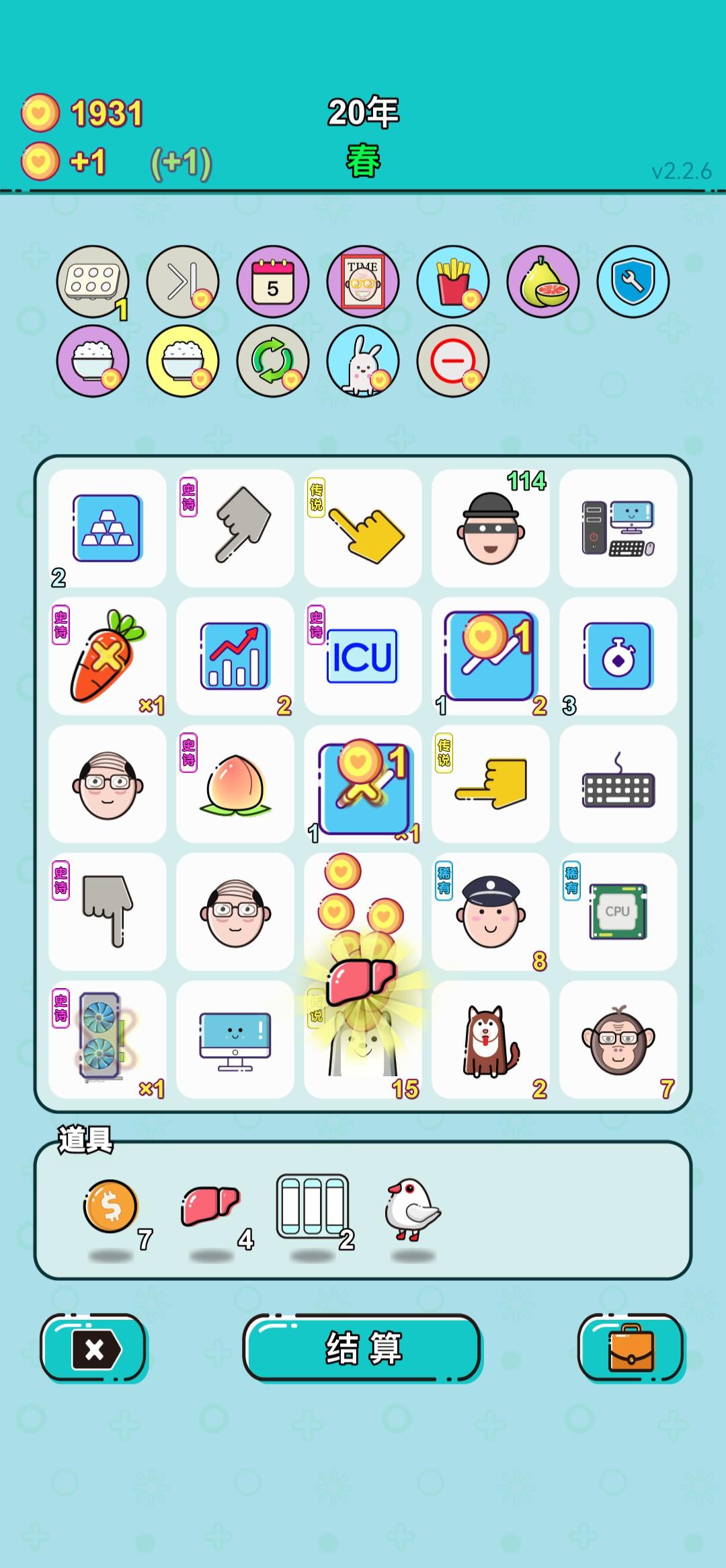Select the glowing liver tile showing 15
The width and height of the screenshot is (726, 1568).
tap(363, 1039)
